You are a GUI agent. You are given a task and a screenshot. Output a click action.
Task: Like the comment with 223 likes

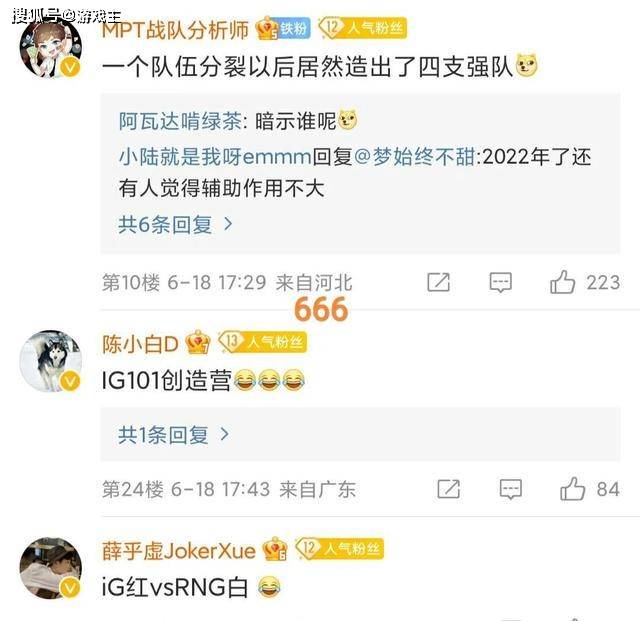[x=563, y=283]
